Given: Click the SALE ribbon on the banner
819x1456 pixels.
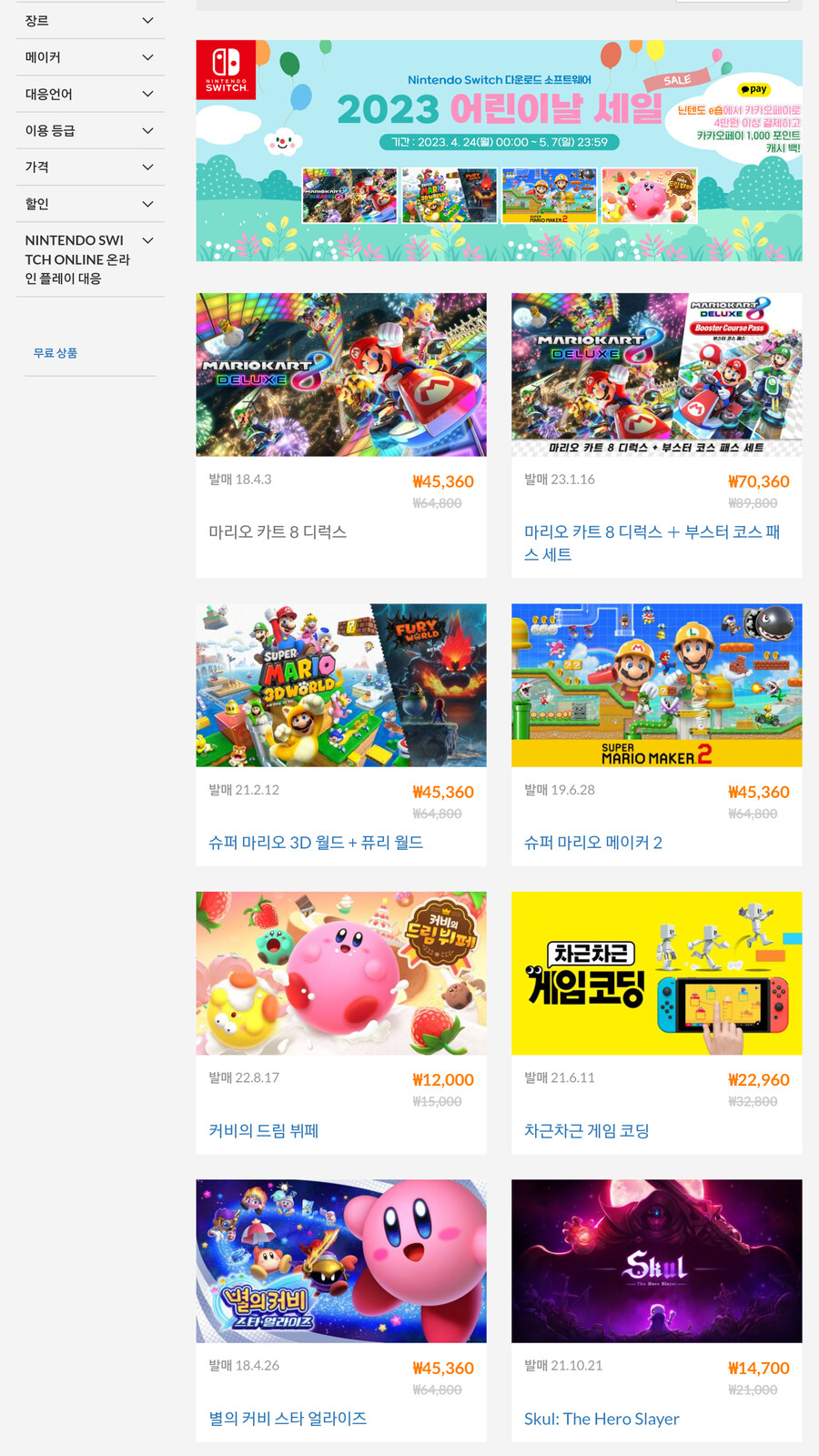Looking at the screenshot, I should [677, 81].
